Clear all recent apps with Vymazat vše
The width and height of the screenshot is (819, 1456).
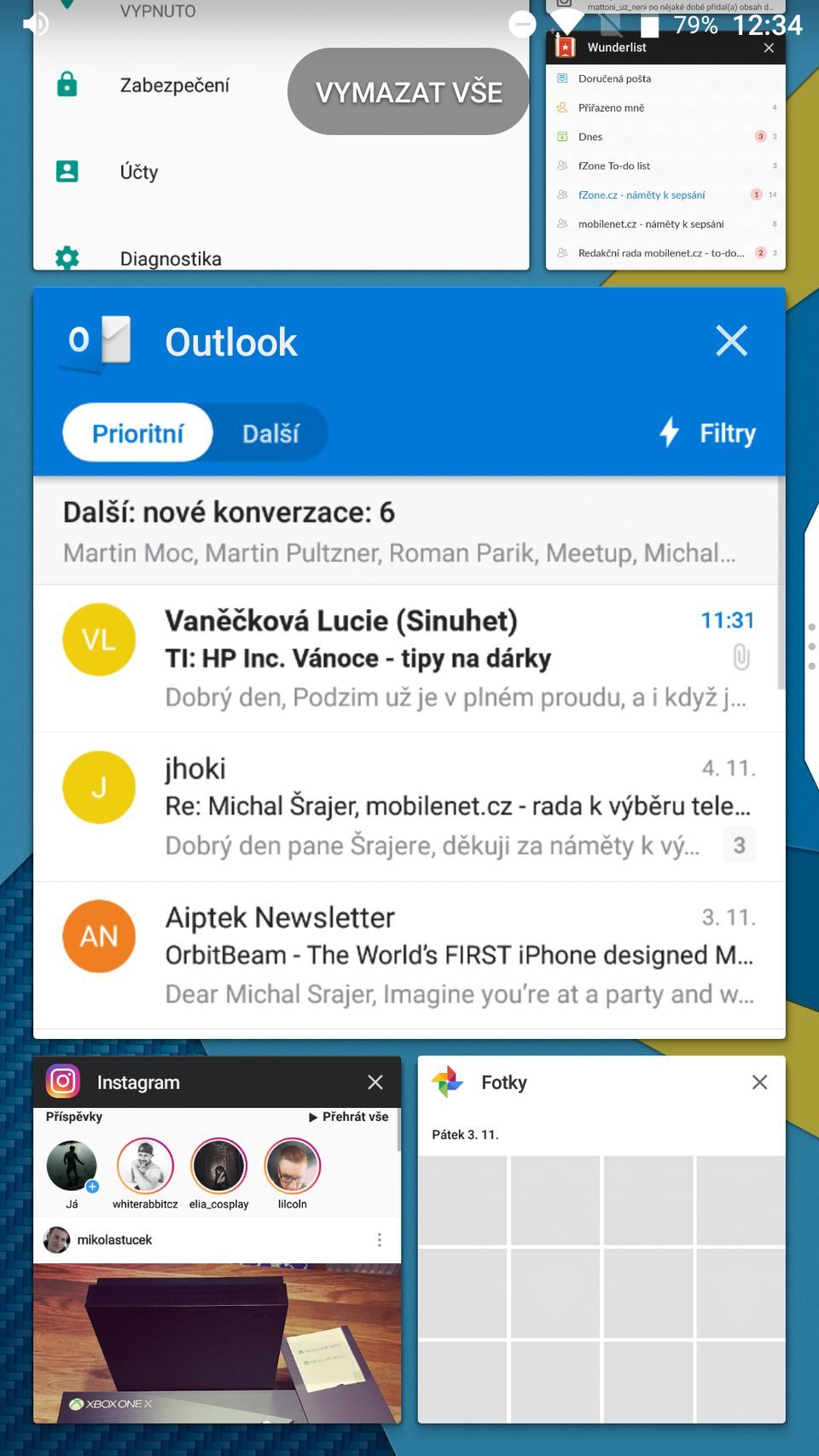tap(409, 92)
